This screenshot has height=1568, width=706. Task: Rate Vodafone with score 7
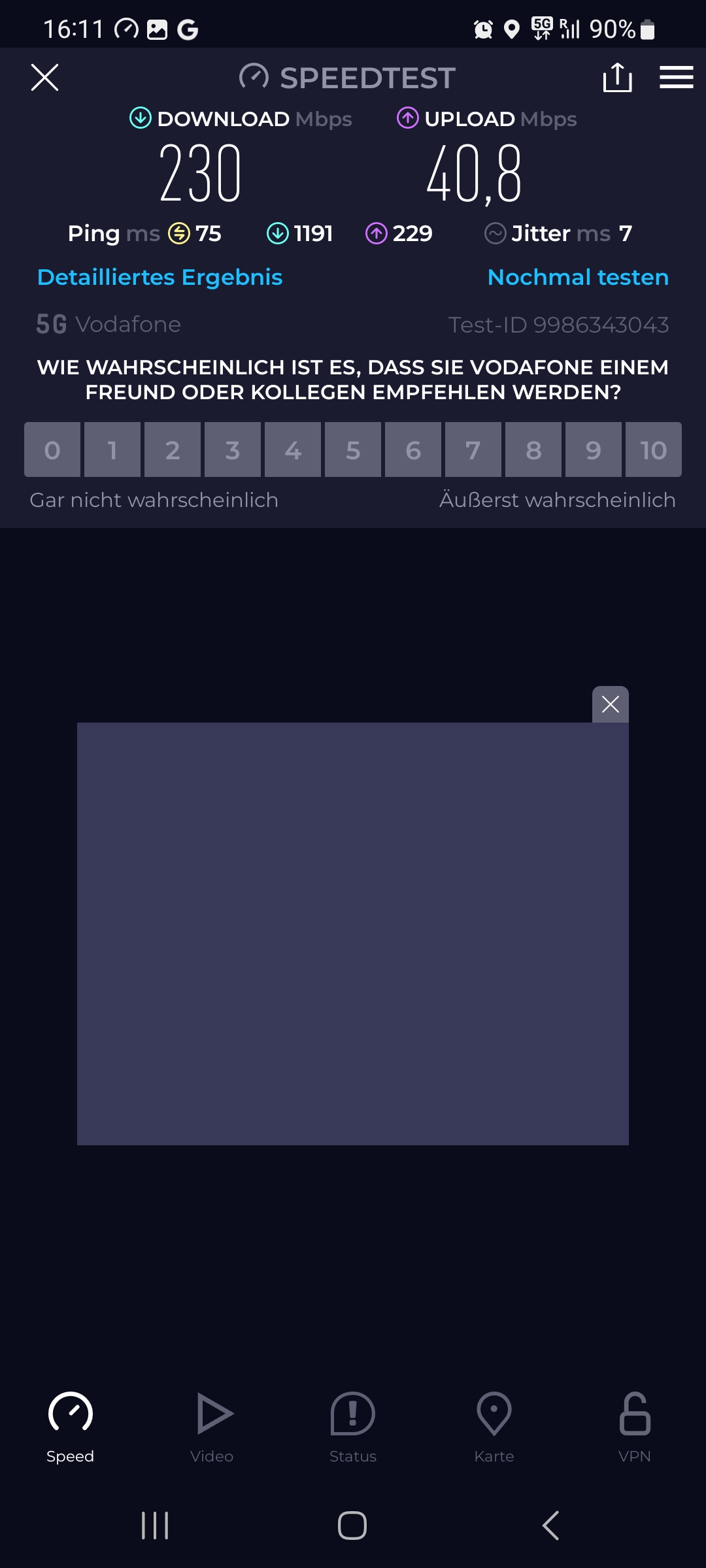[x=473, y=450]
